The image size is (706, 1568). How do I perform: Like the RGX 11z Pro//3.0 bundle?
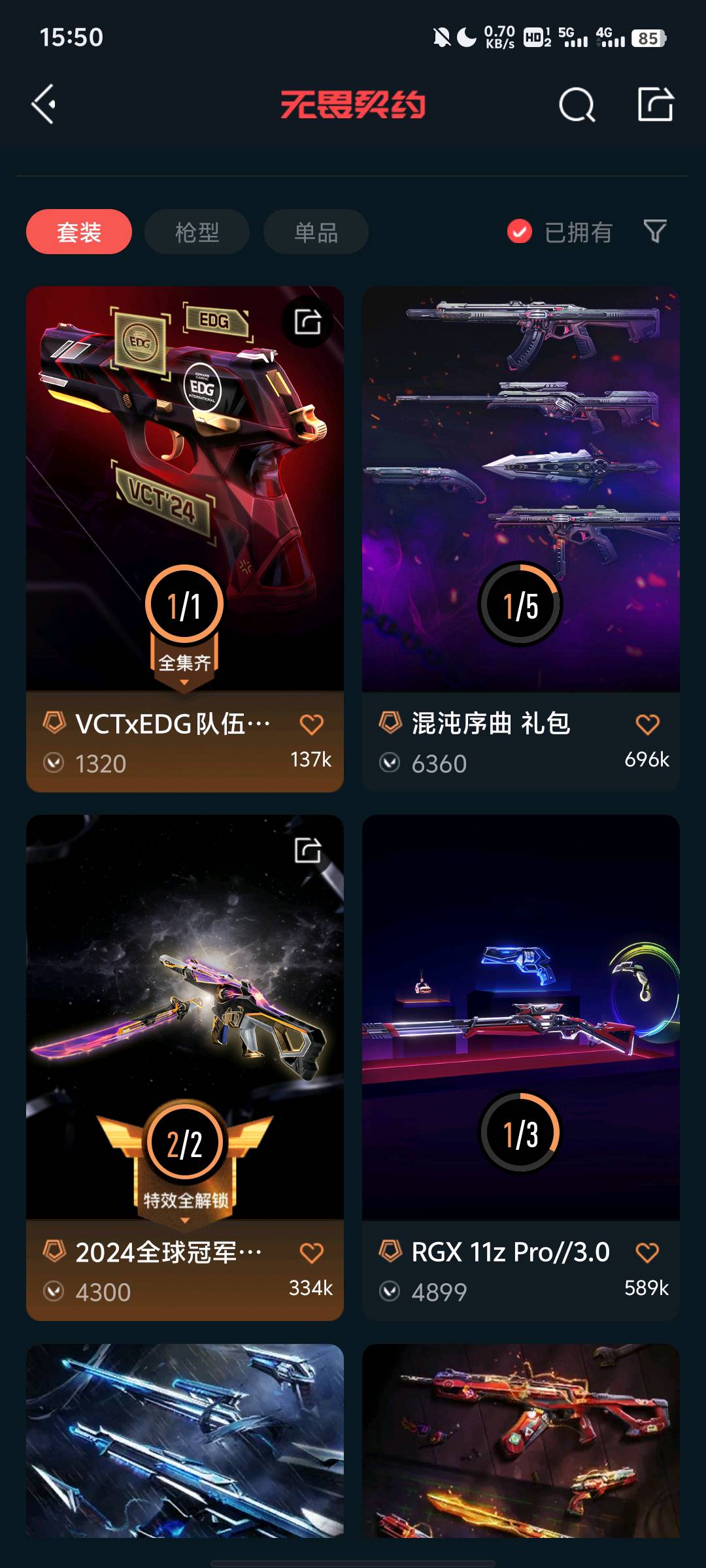point(647,1252)
